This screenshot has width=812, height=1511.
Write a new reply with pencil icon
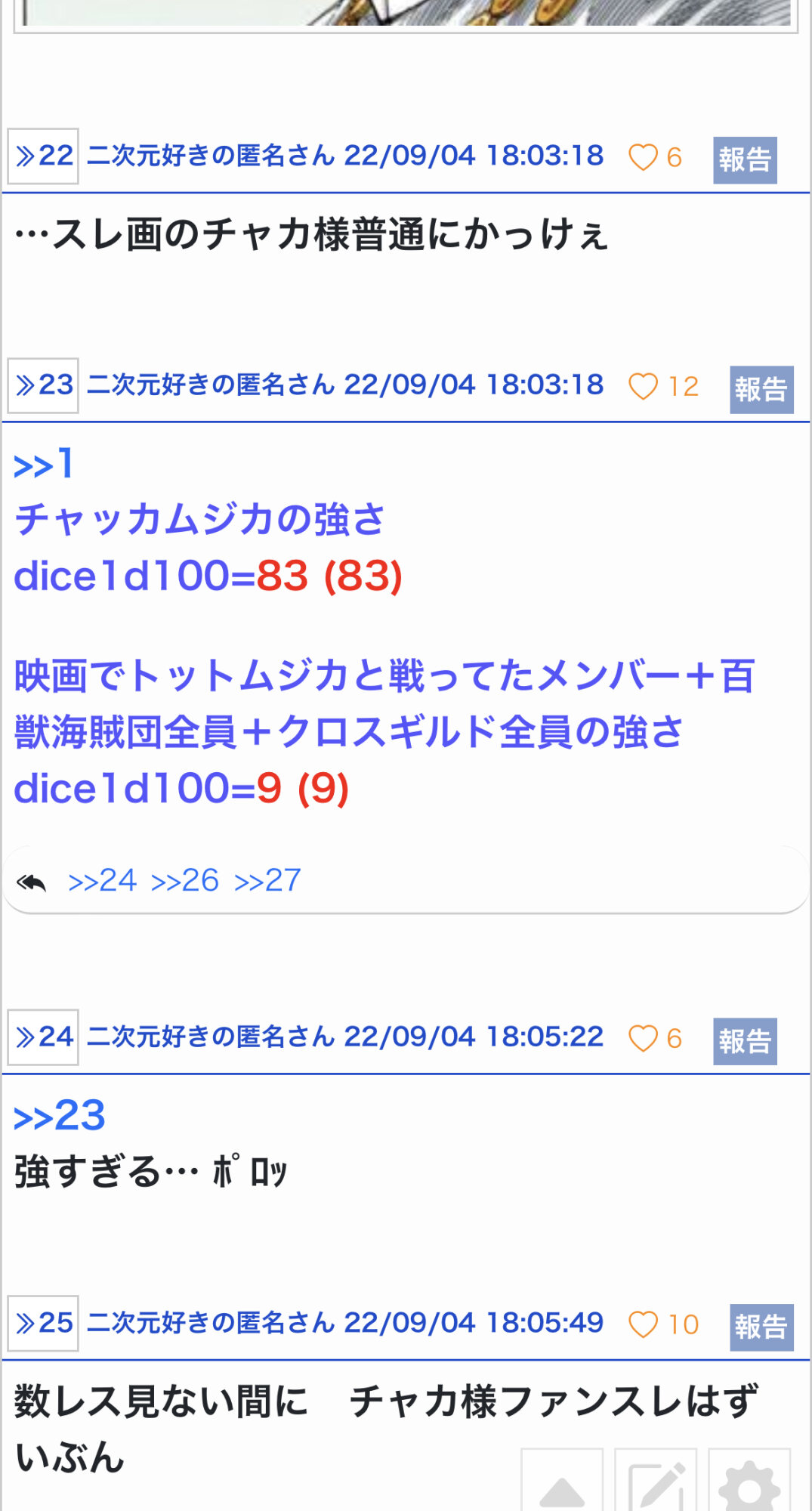[x=656, y=1481]
